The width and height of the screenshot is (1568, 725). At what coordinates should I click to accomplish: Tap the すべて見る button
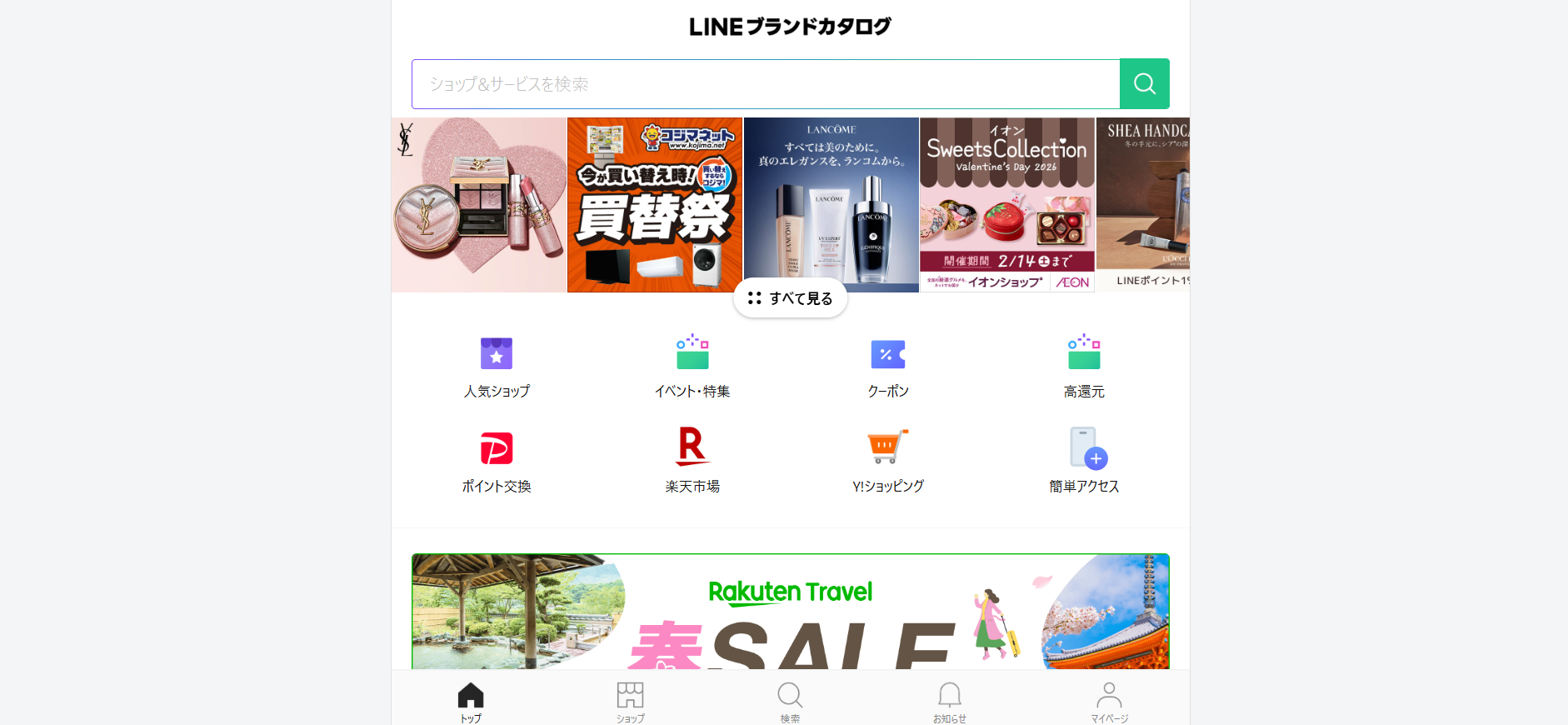(790, 298)
